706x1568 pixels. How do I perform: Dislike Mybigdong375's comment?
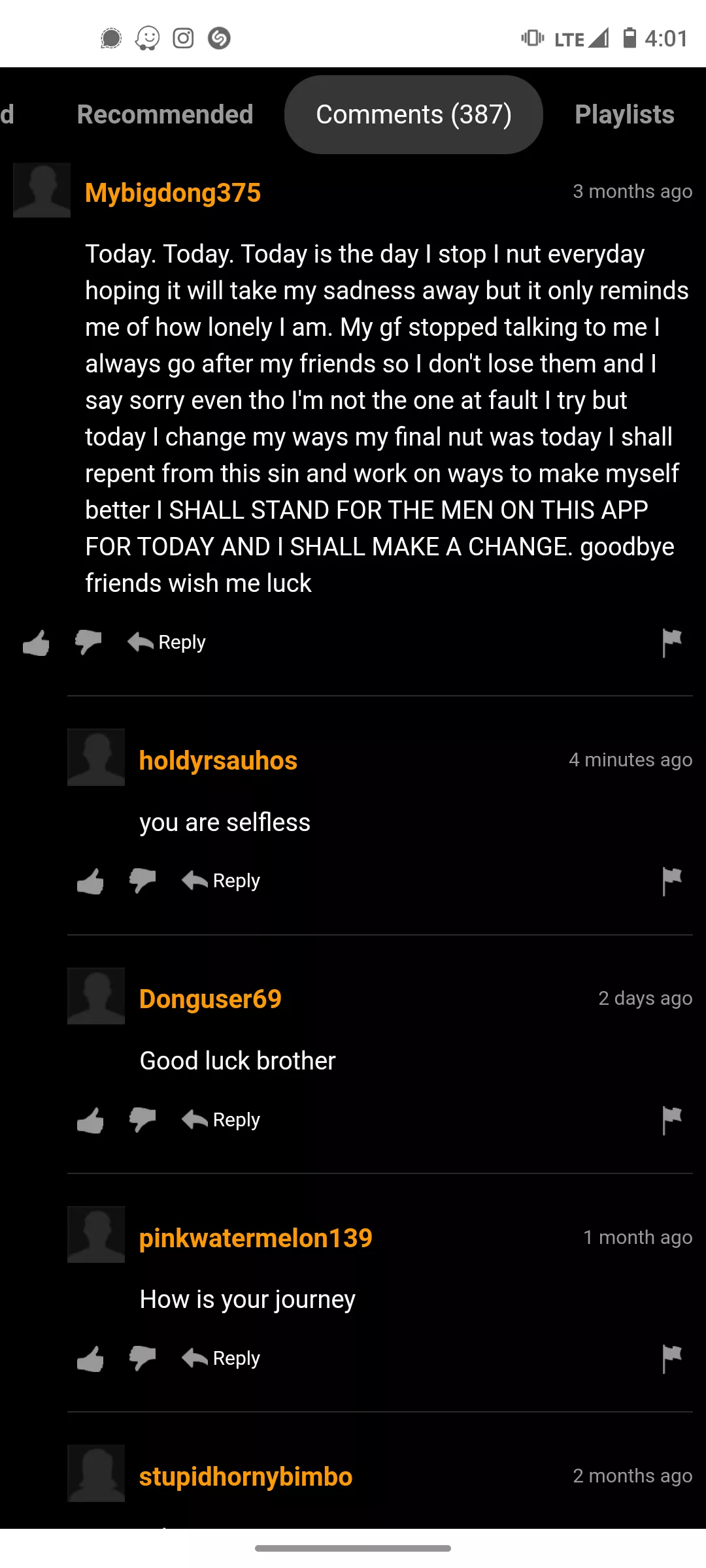pyautogui.click(x=88, y=643)
